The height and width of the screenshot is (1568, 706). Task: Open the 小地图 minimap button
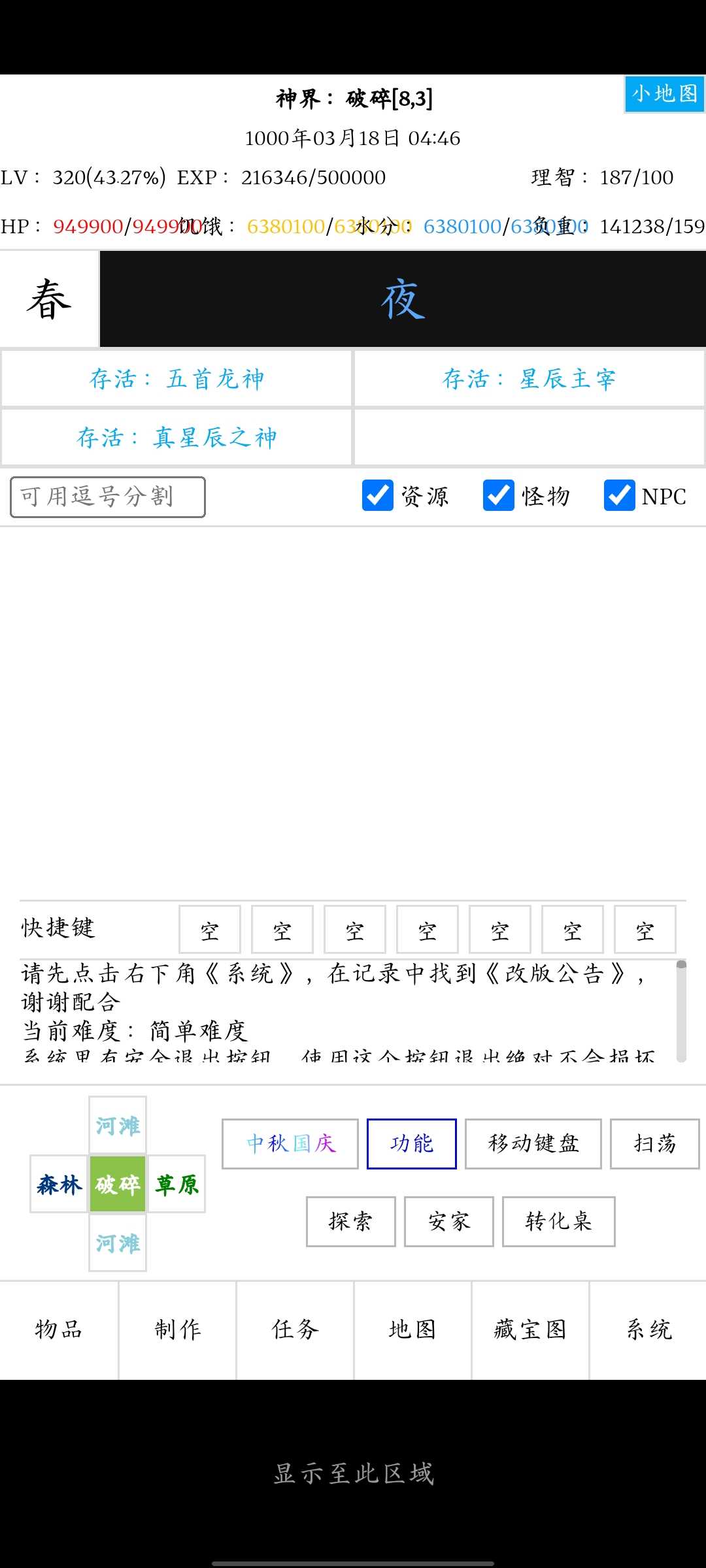664,94
